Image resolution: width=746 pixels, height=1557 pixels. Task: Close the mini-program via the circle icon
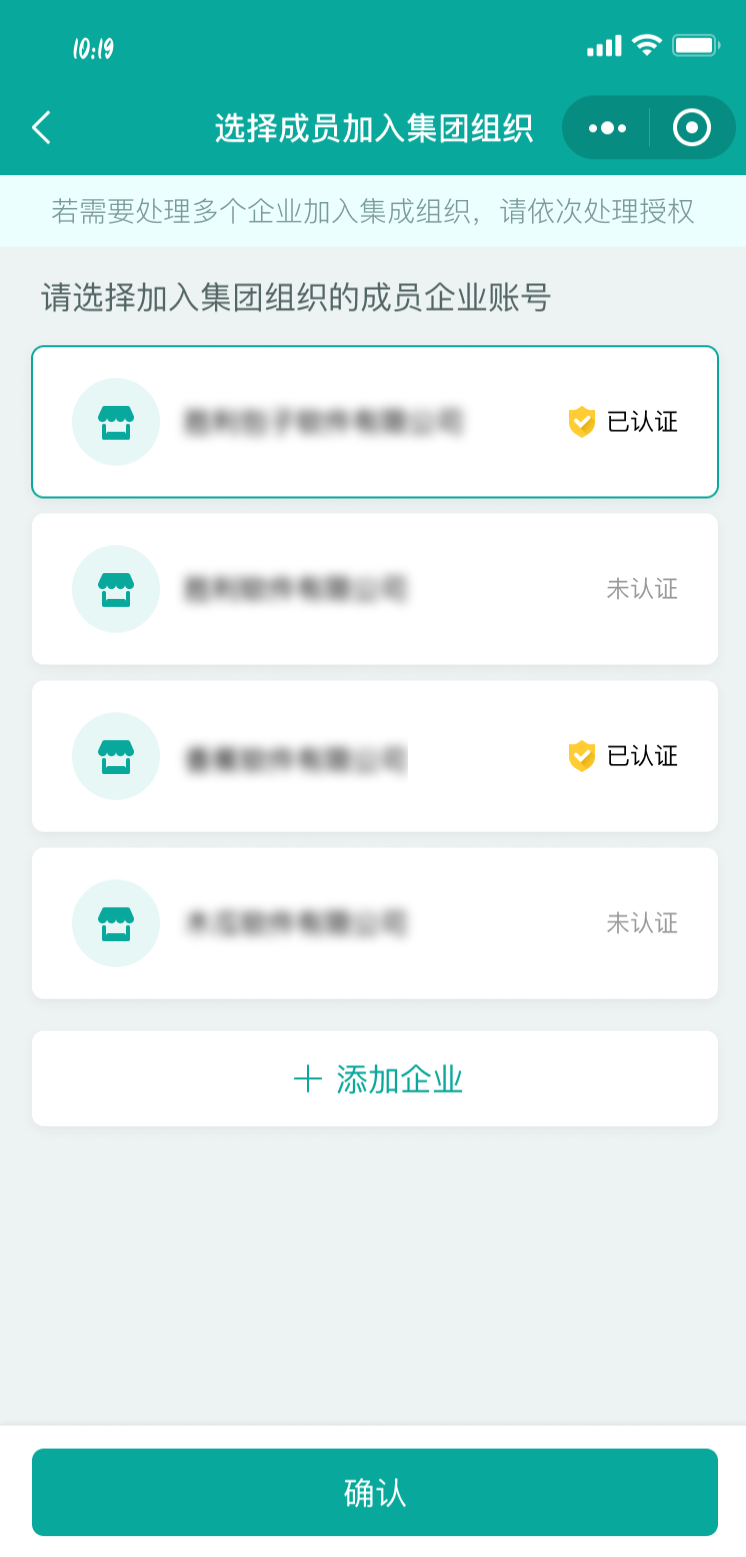pos(692,128)
